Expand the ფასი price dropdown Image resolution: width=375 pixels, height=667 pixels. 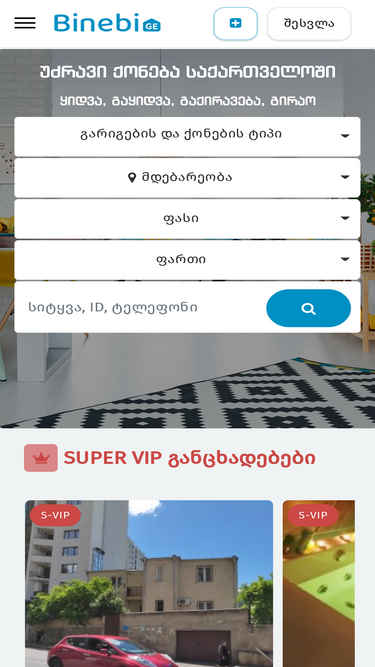pyautogui.click(x=187, y=219)
